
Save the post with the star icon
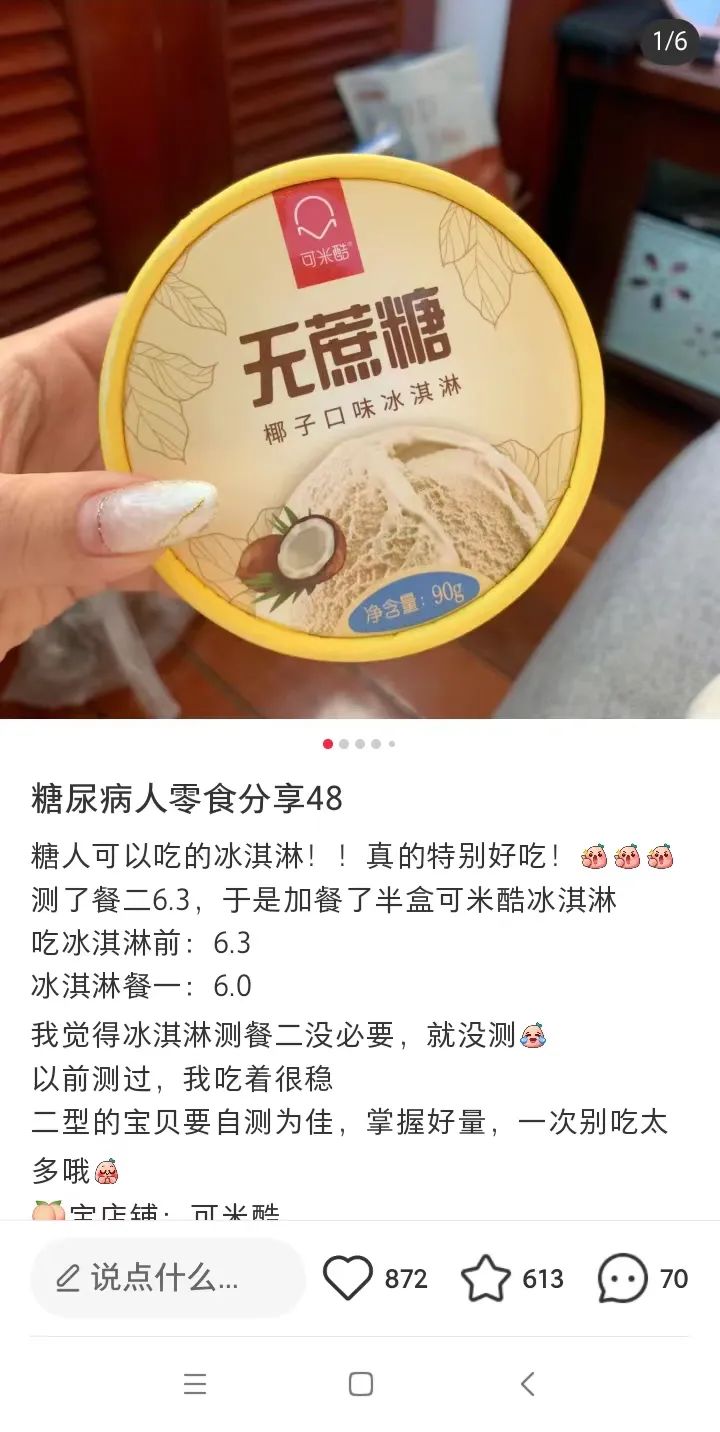(x=486, y=1278)
